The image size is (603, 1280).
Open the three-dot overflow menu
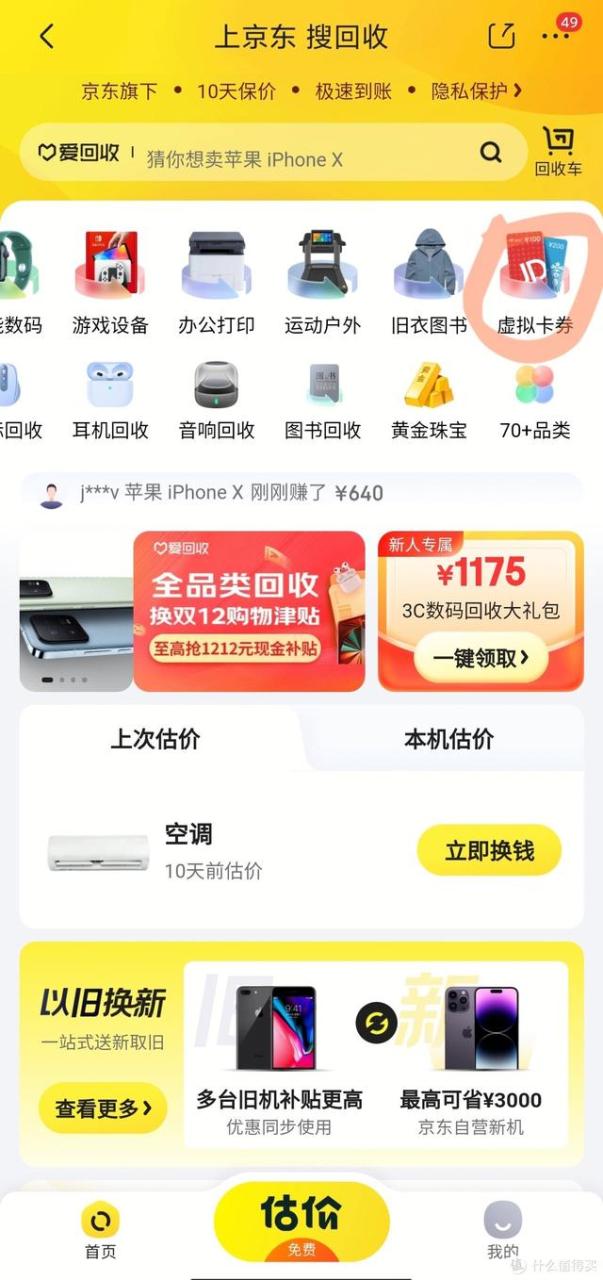click(x=555, y=36)
